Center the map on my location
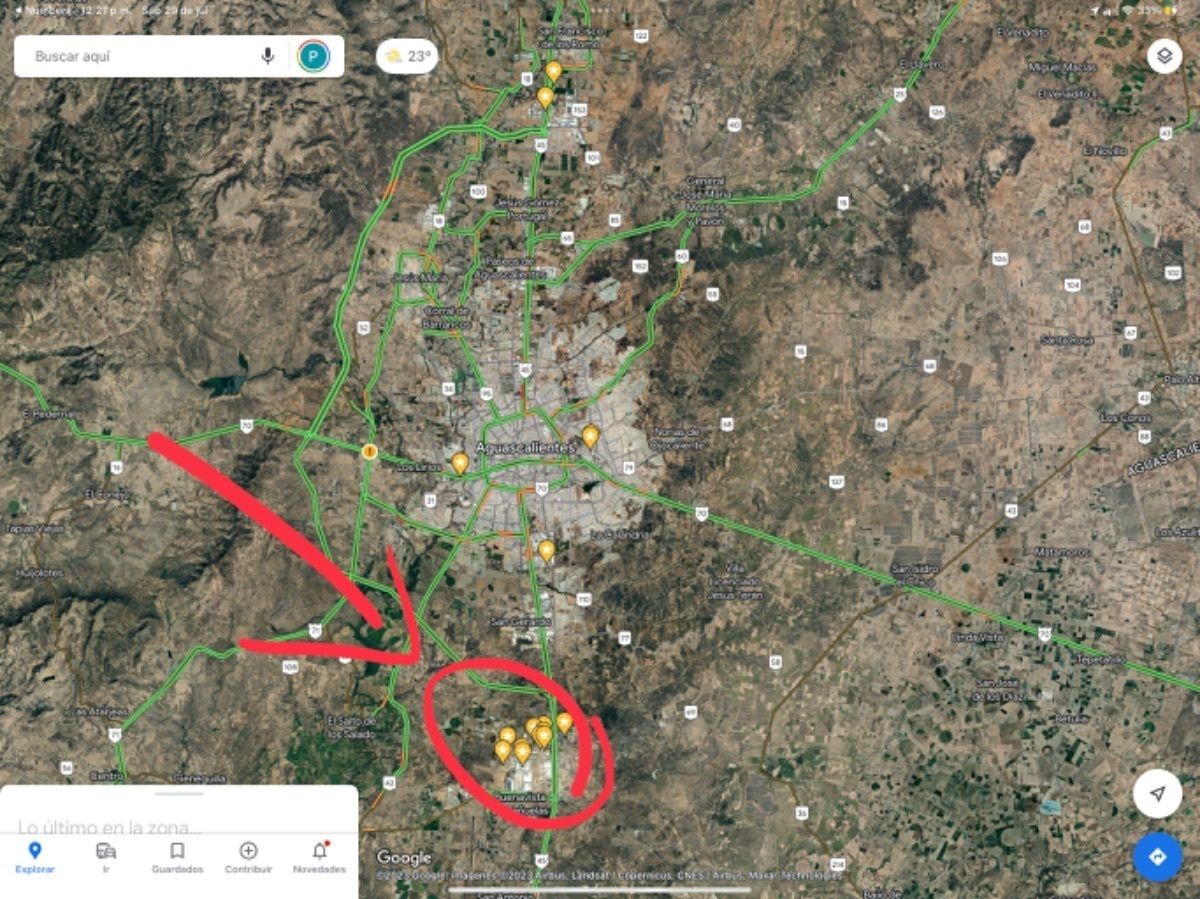Viewport: 1200px width, 899px height. click(1157, 794)
